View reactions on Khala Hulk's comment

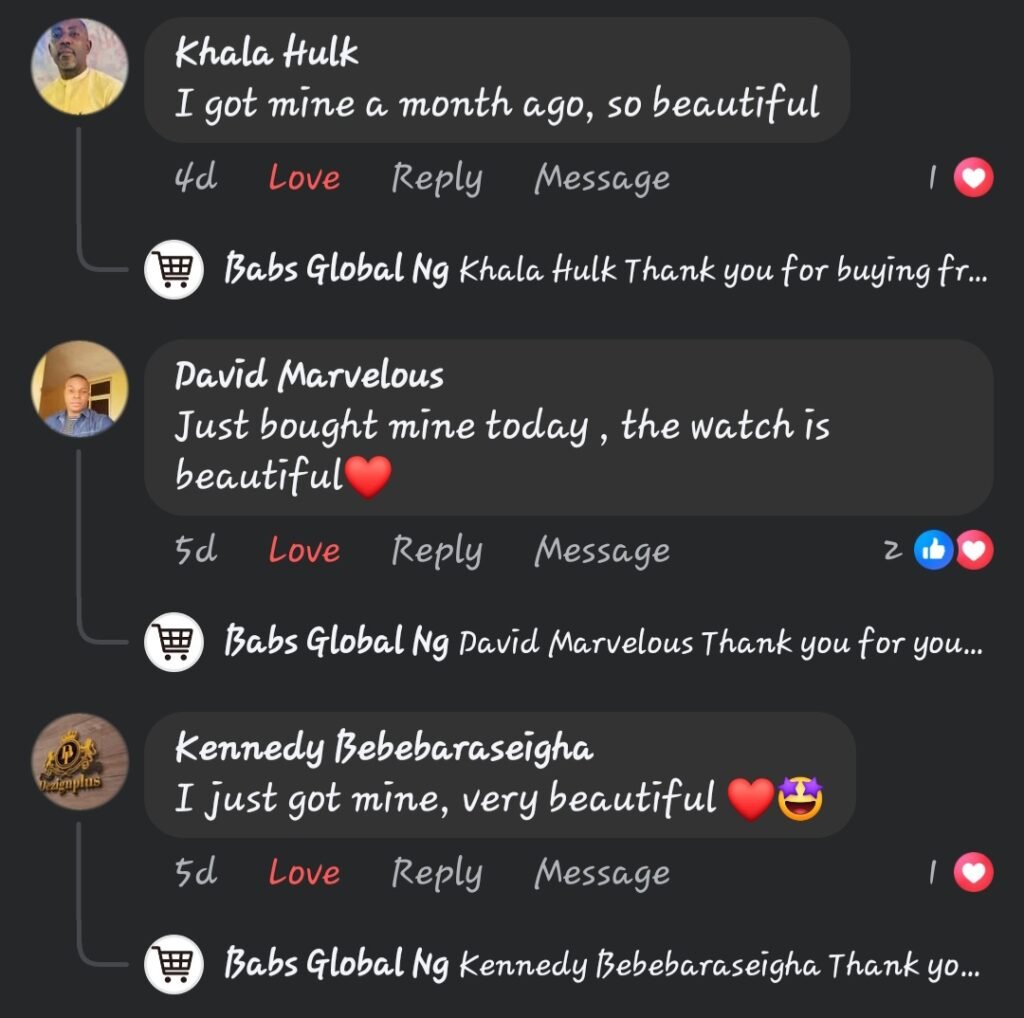tap(962, 179)
